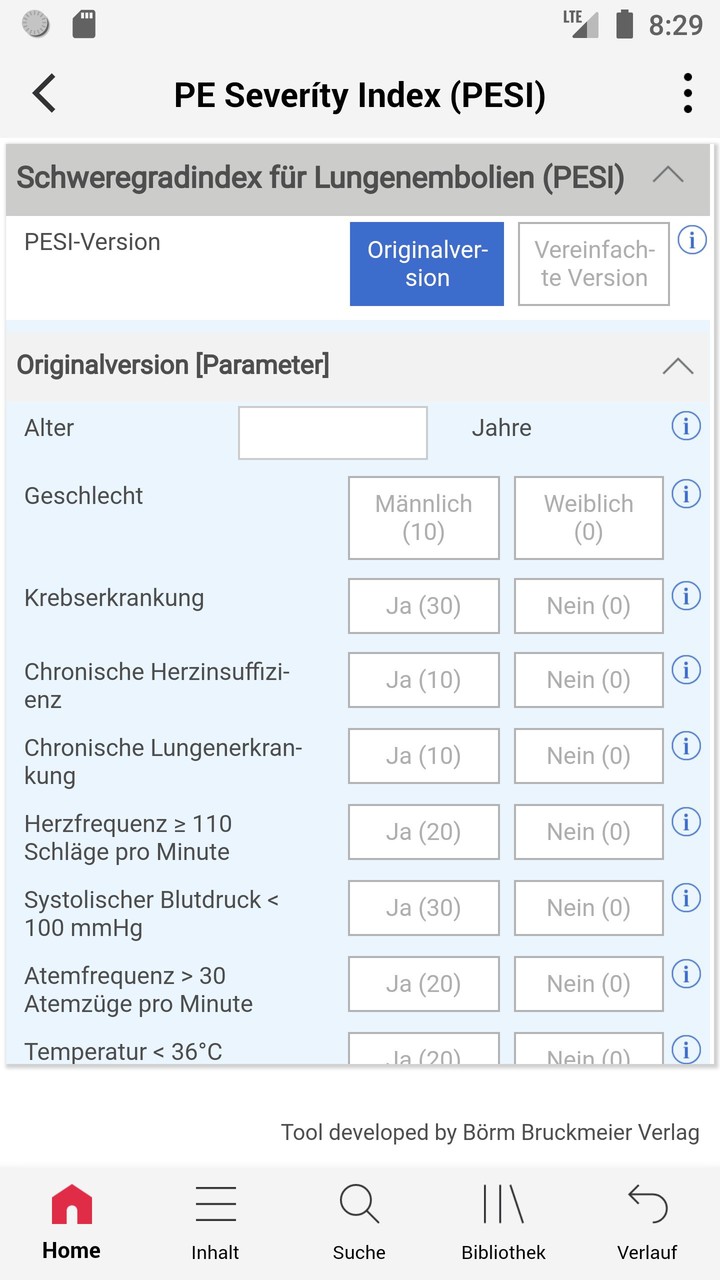This screenshot has width=720, height=1280.
Task: Go back with the back arrow
Action: pos(42,92)
